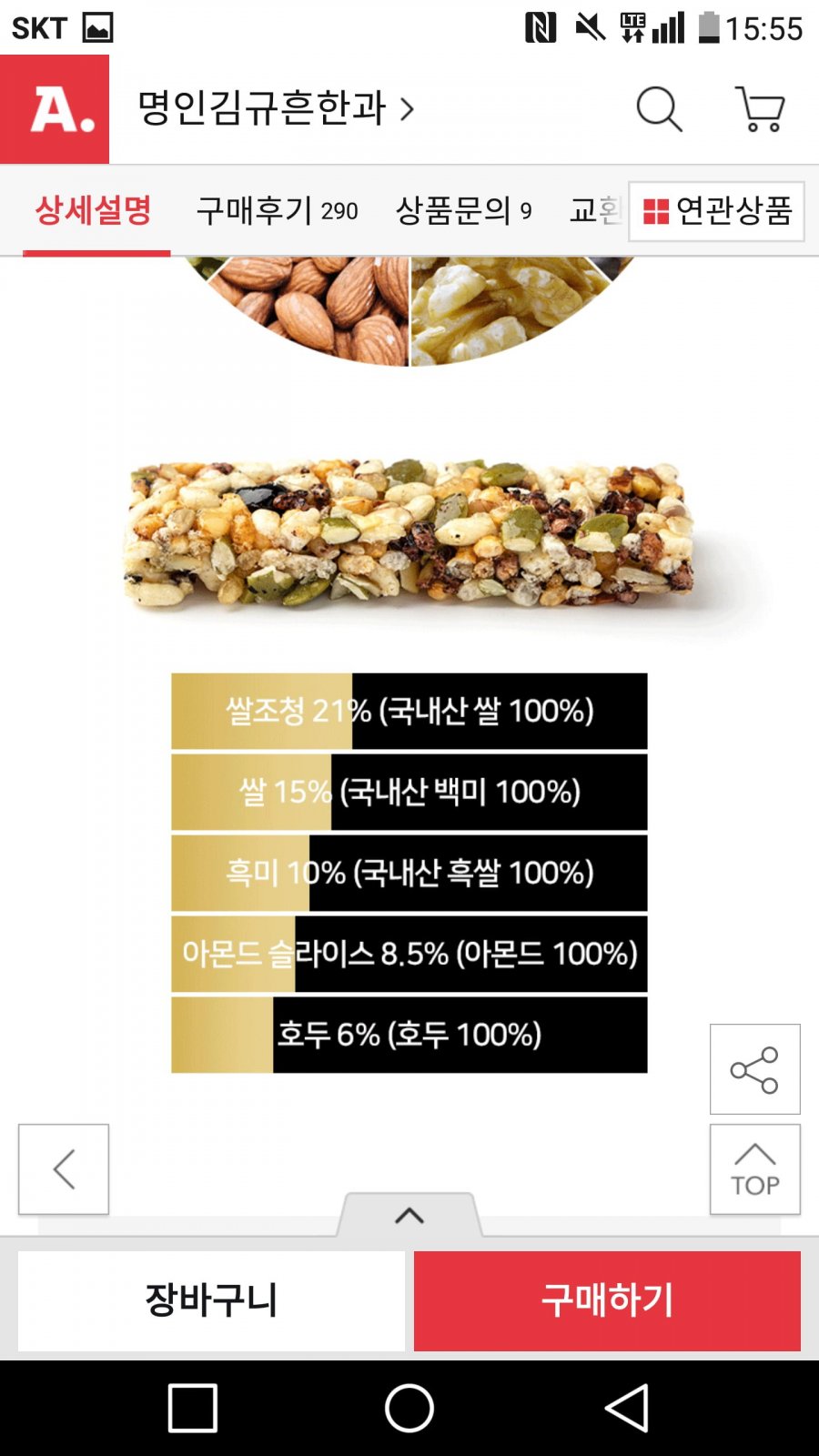Open the 명인김규흔한과 store link
Viewport: 819px width, 1456px height.
coord(275,109)
